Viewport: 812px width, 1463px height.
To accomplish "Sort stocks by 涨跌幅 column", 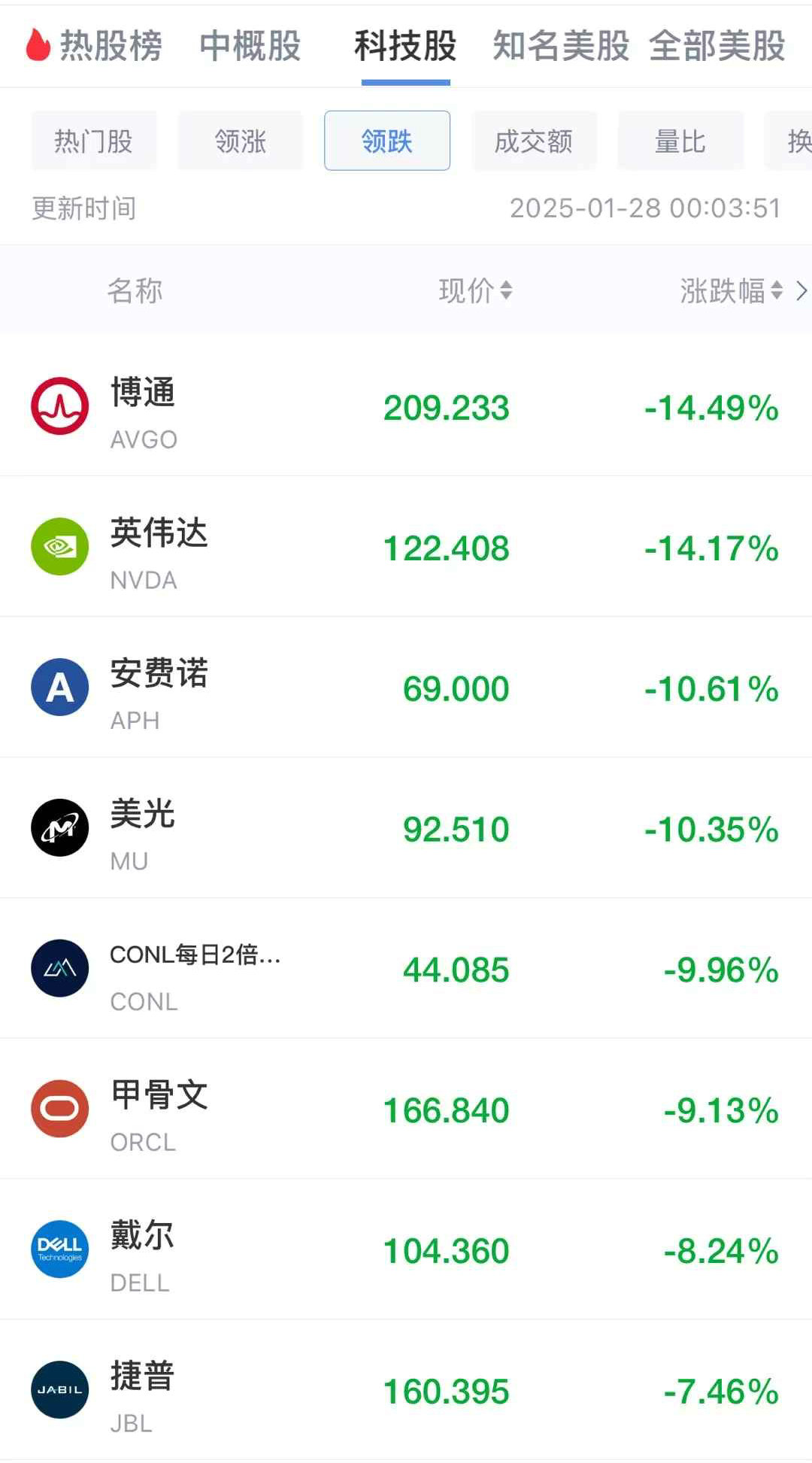I will 731,290.
